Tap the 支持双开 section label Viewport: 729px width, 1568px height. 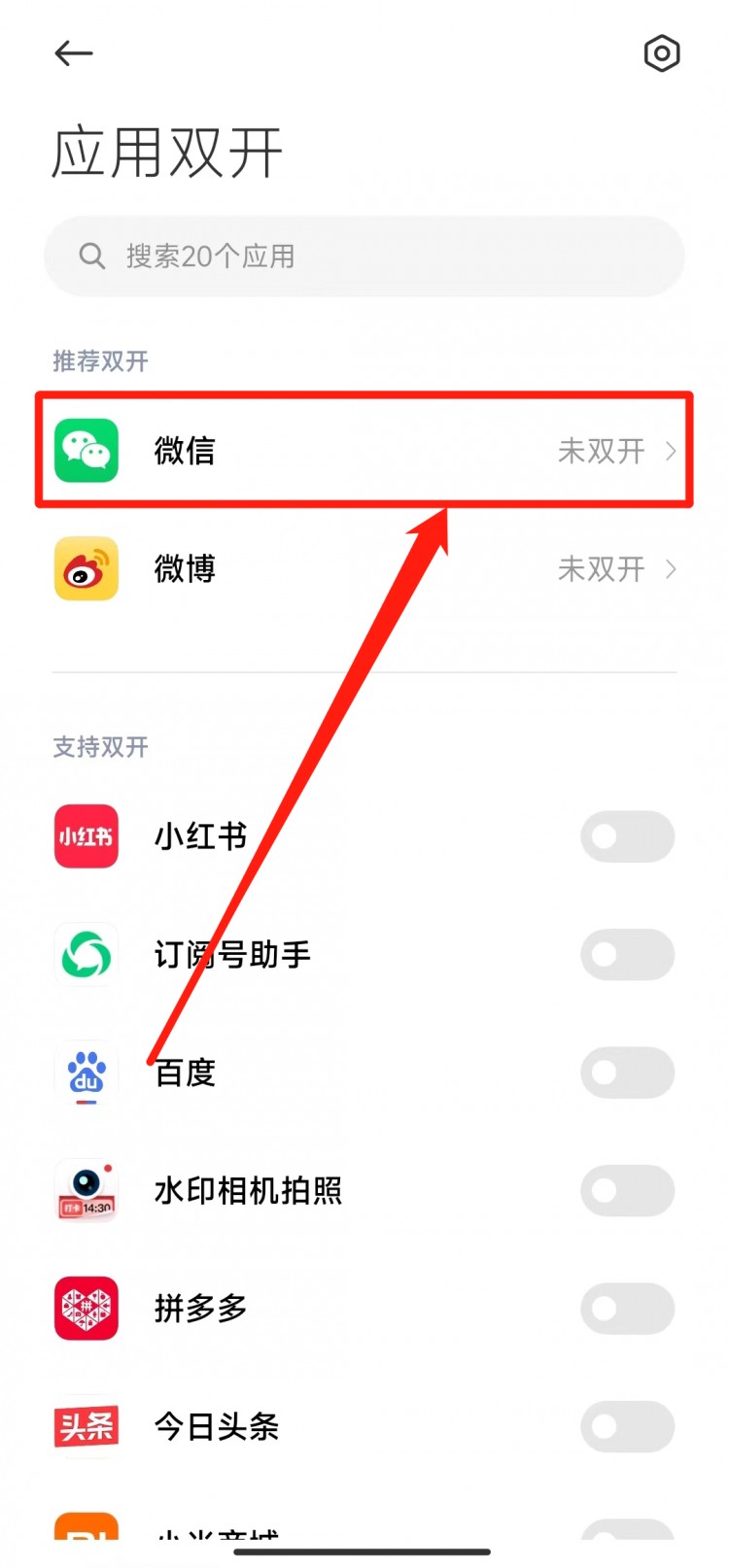point(99,746)
